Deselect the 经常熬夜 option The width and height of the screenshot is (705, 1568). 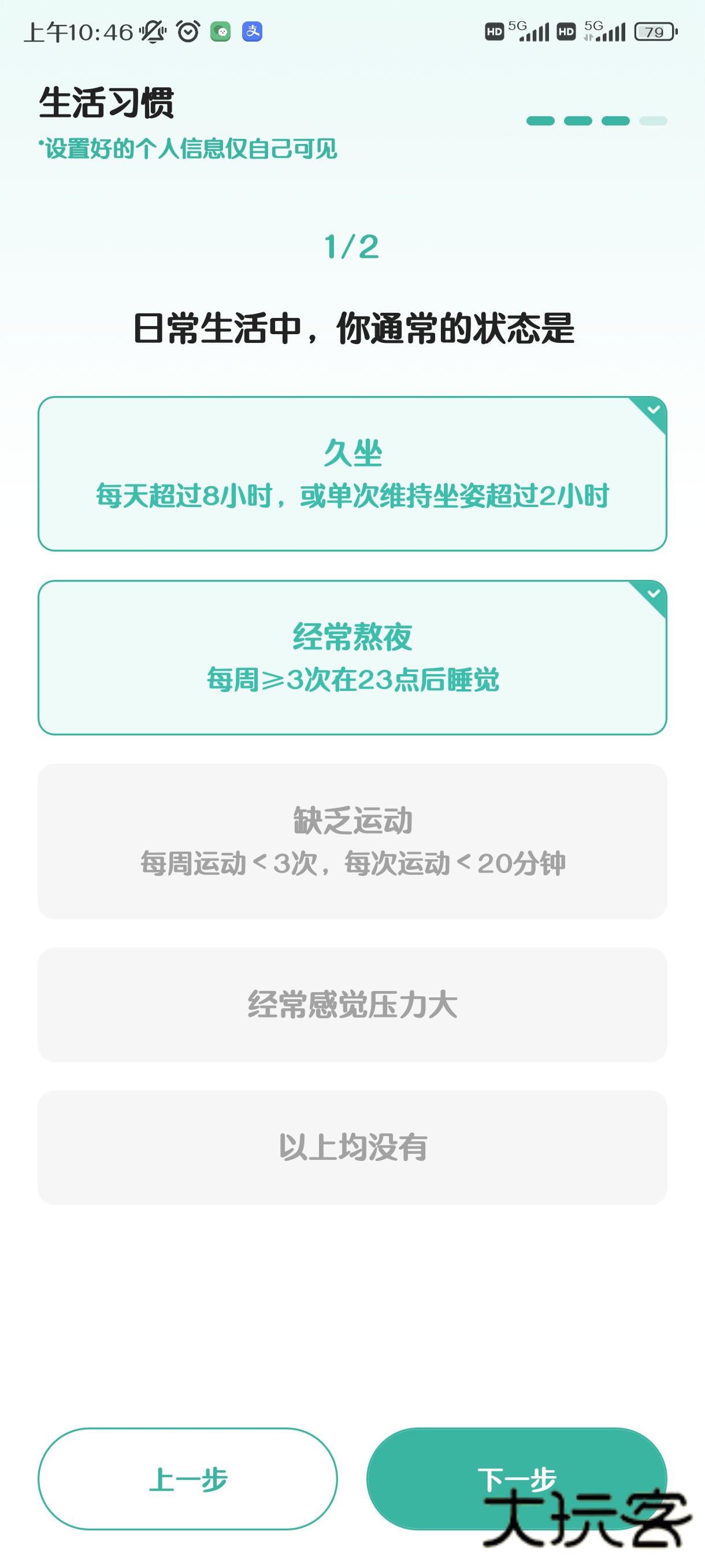pyautogui.click(x=353, y=657)
